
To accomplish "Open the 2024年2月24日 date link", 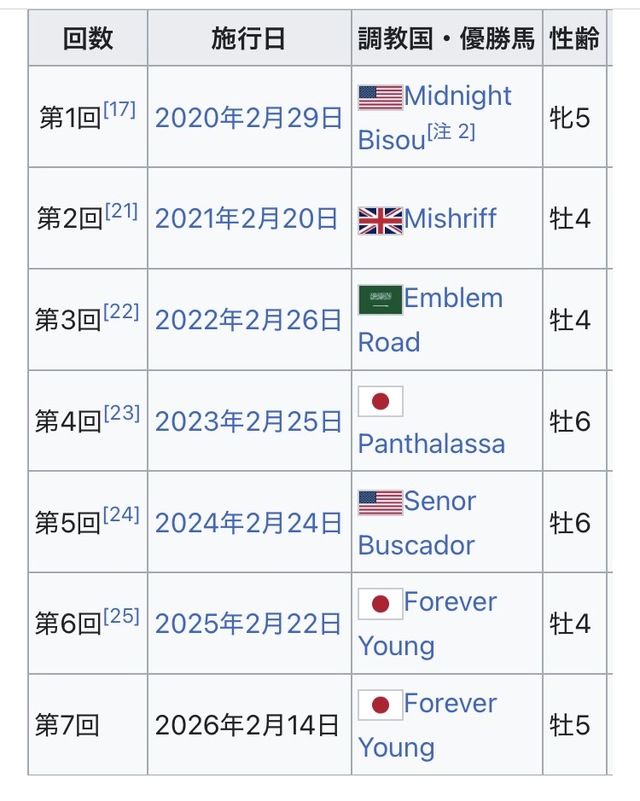I will click(248, 523).
